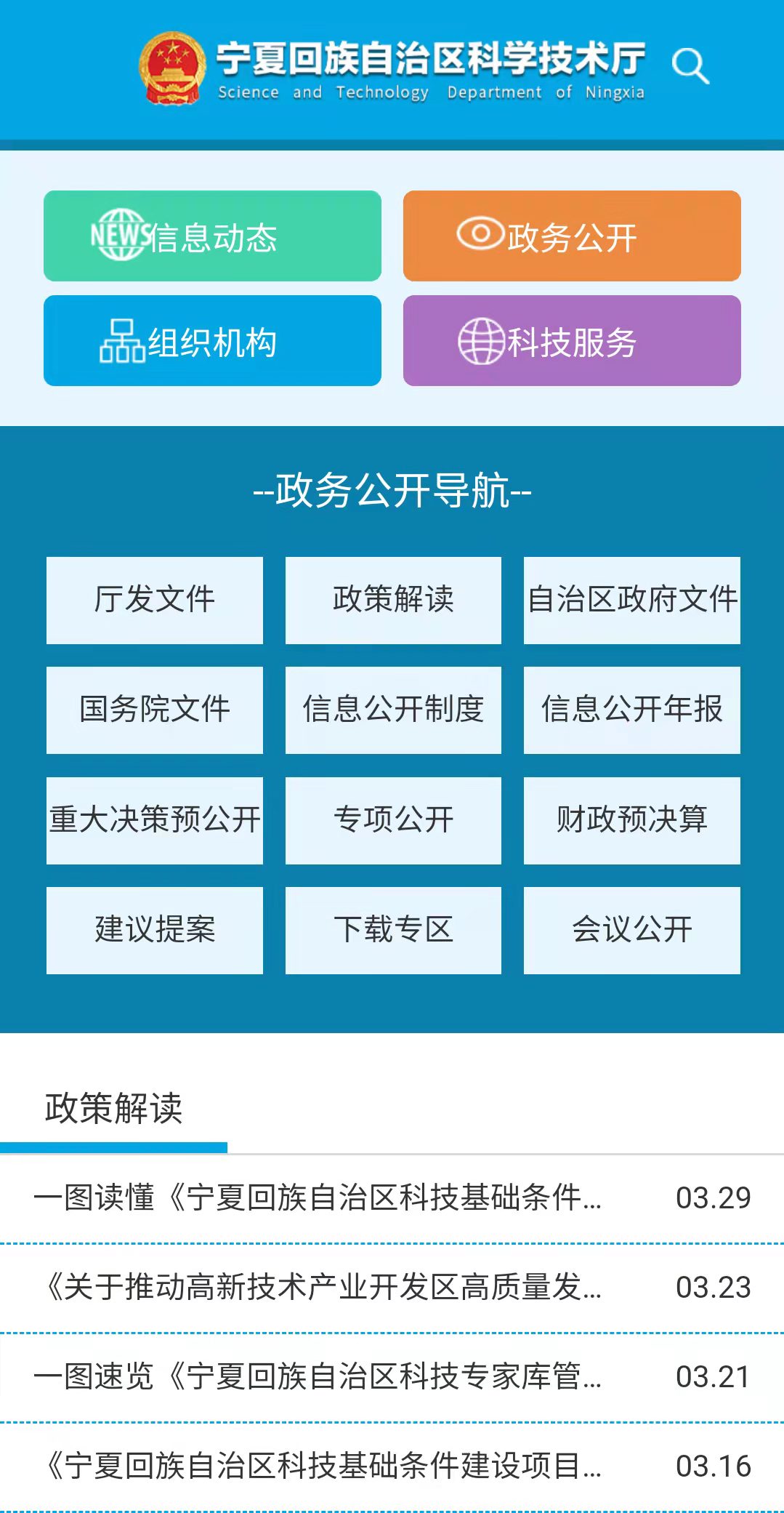
Task: Open 建议提案
Action: pos(155,930)
